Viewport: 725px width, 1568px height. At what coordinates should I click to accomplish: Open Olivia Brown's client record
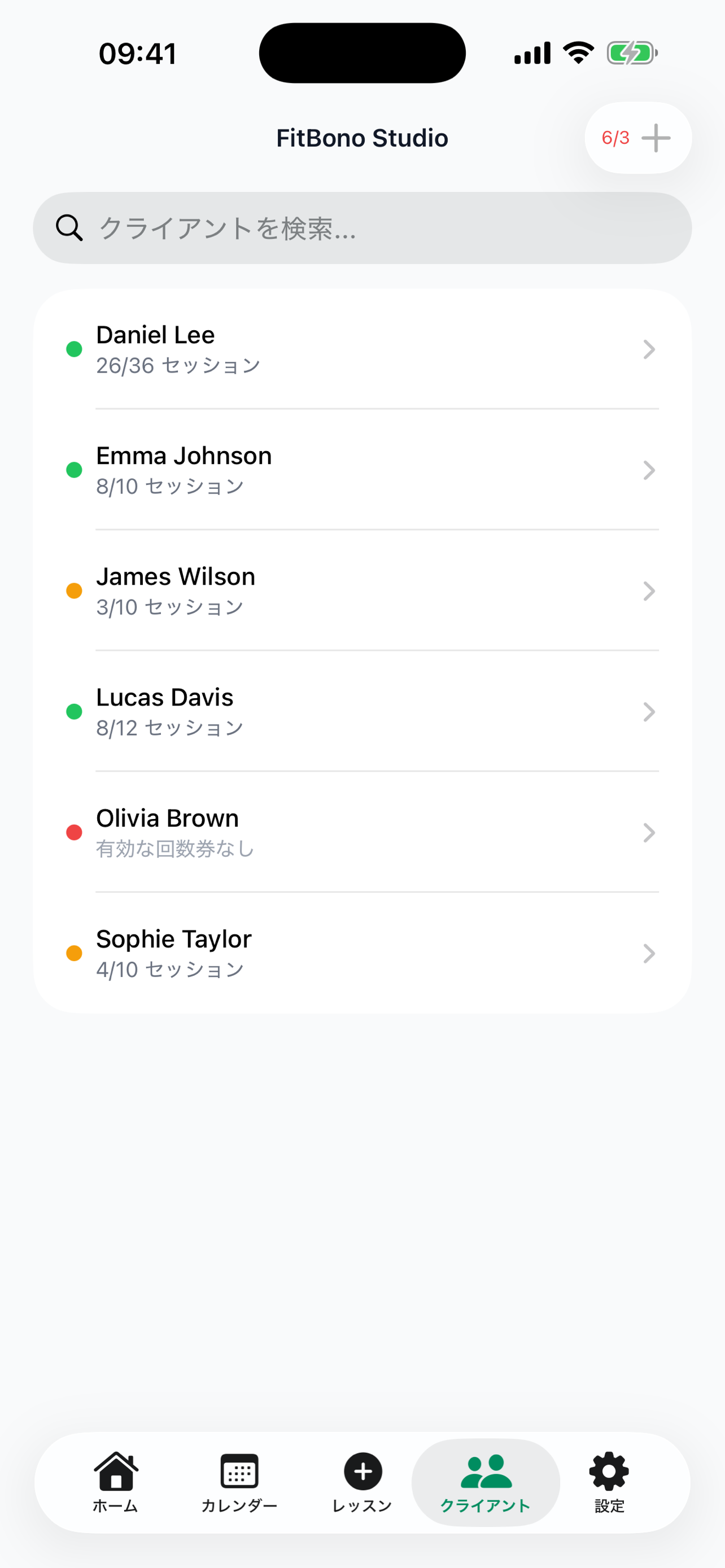tap(362, 832)
